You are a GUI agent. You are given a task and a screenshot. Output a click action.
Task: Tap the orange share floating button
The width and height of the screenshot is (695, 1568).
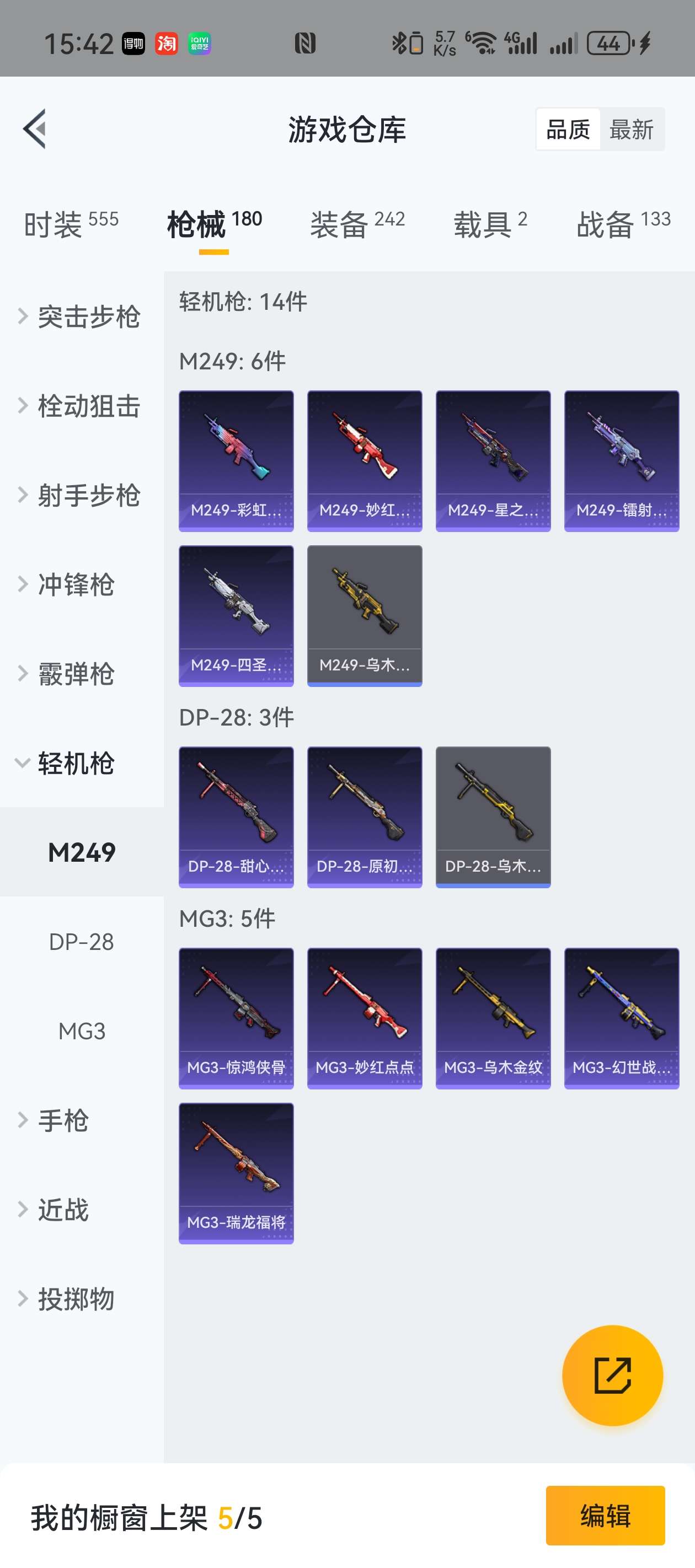pos(612,1375)
